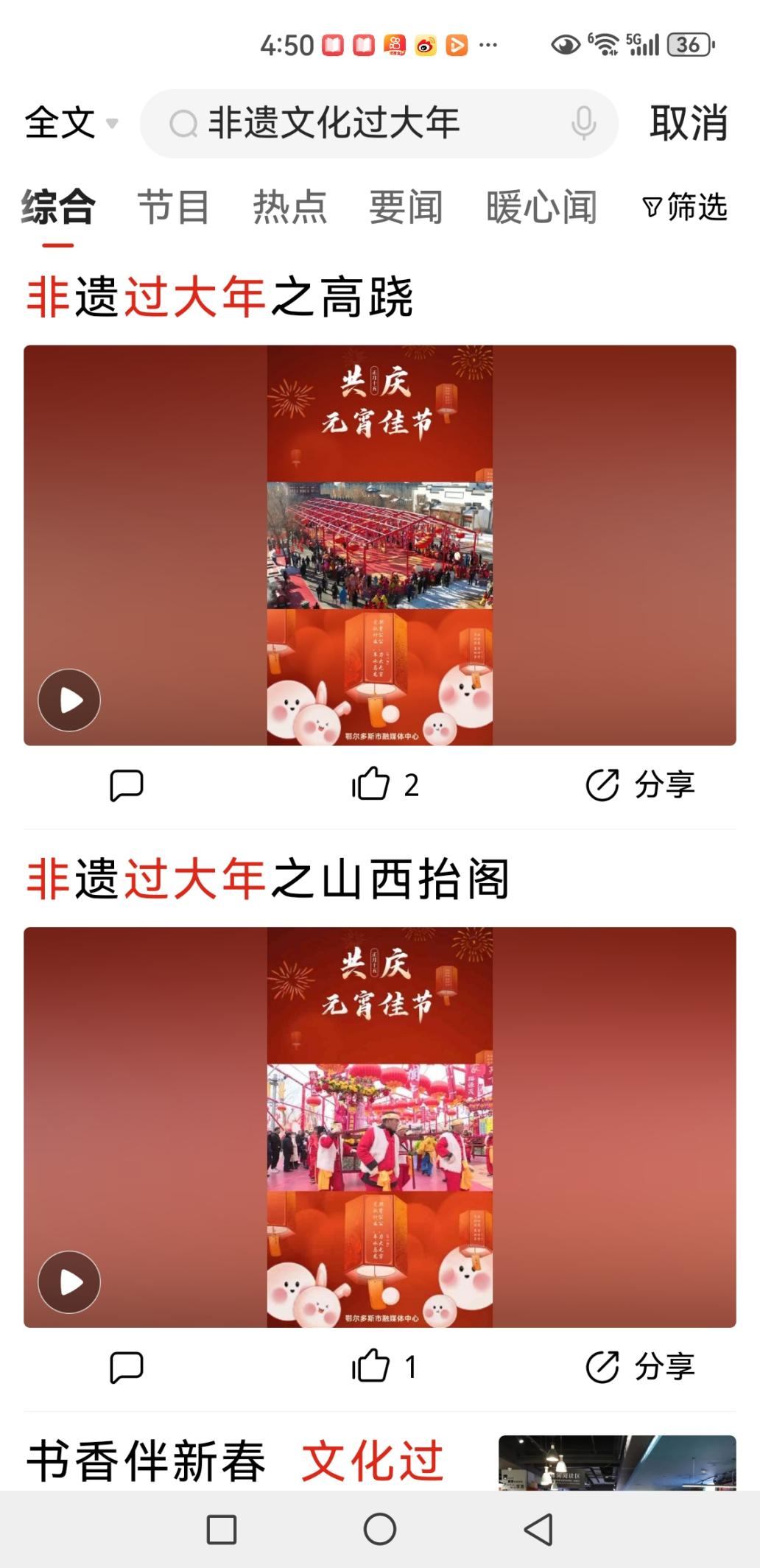Image resolution: width=760 pixels, height=1568 pixels.
Task: Go to the 要闻 tab
Action: (x=406, y=207)
